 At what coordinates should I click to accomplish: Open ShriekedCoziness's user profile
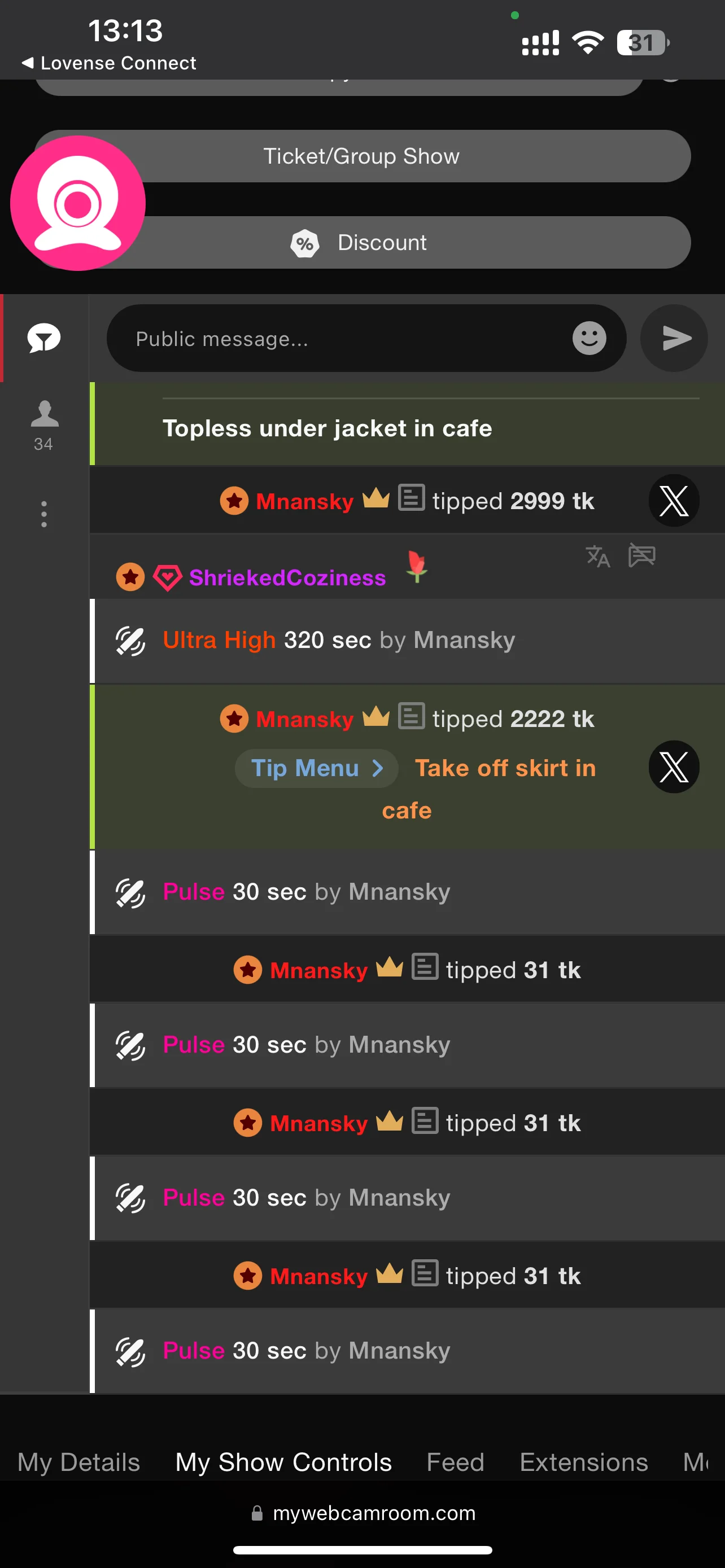(x=287, y=577)
